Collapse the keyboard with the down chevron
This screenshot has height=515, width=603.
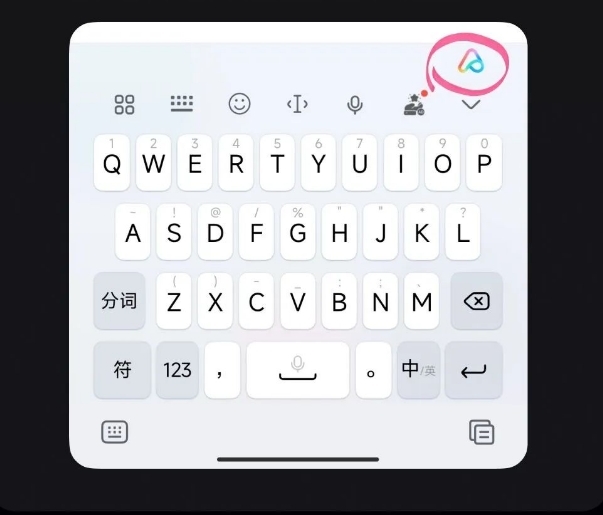pyautogui.click(x=471, y=104)
